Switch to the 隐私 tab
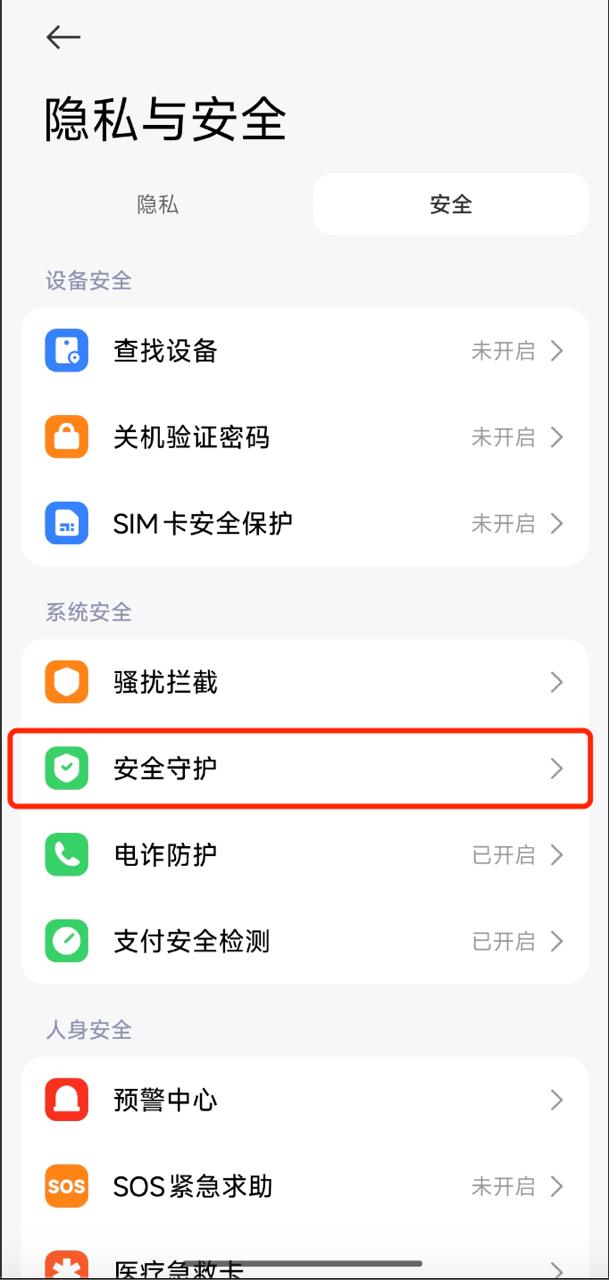609x1280 pixels. (158, 204)
